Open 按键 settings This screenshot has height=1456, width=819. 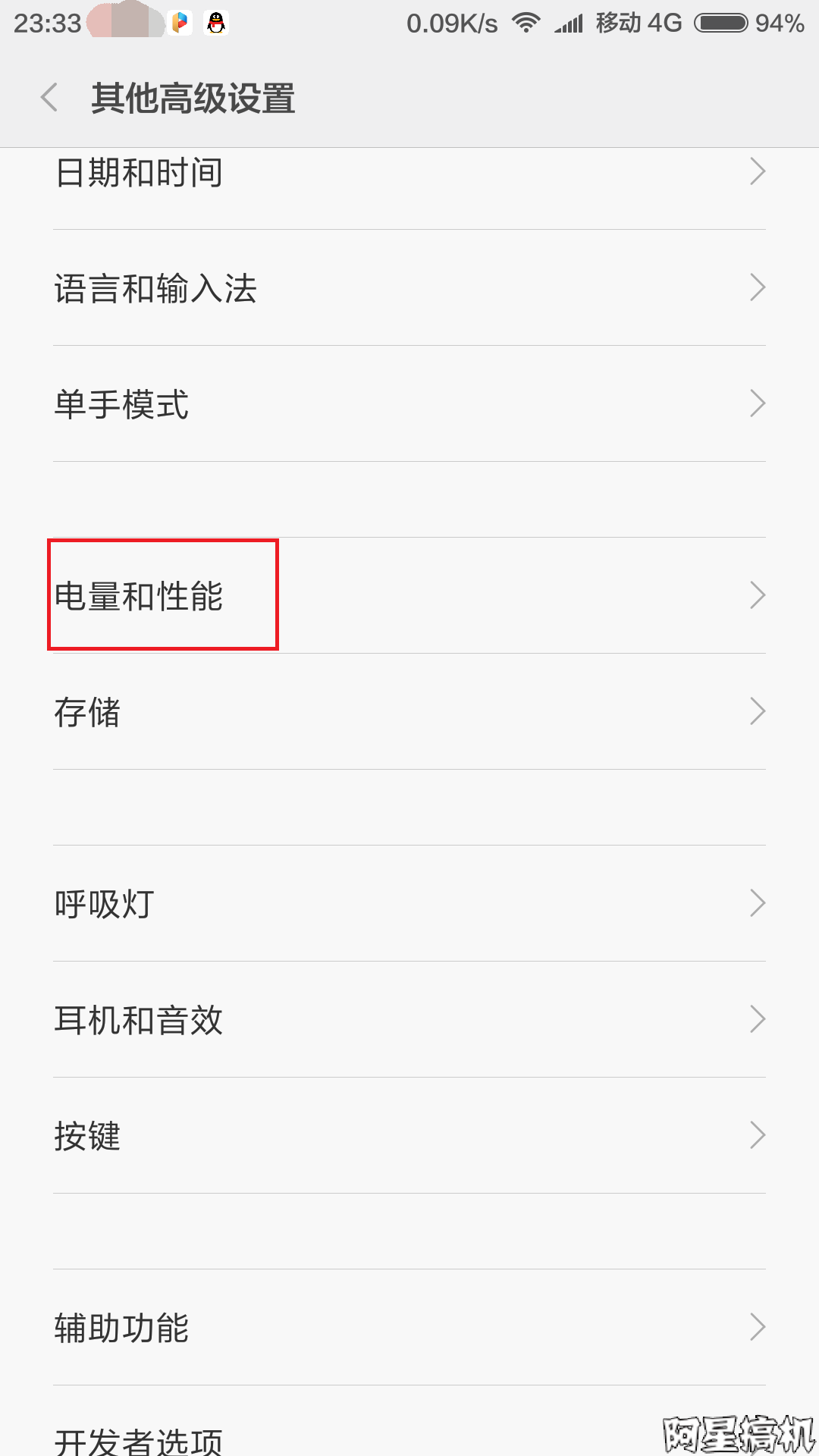pyautogui.click(x=409, y=1136)
